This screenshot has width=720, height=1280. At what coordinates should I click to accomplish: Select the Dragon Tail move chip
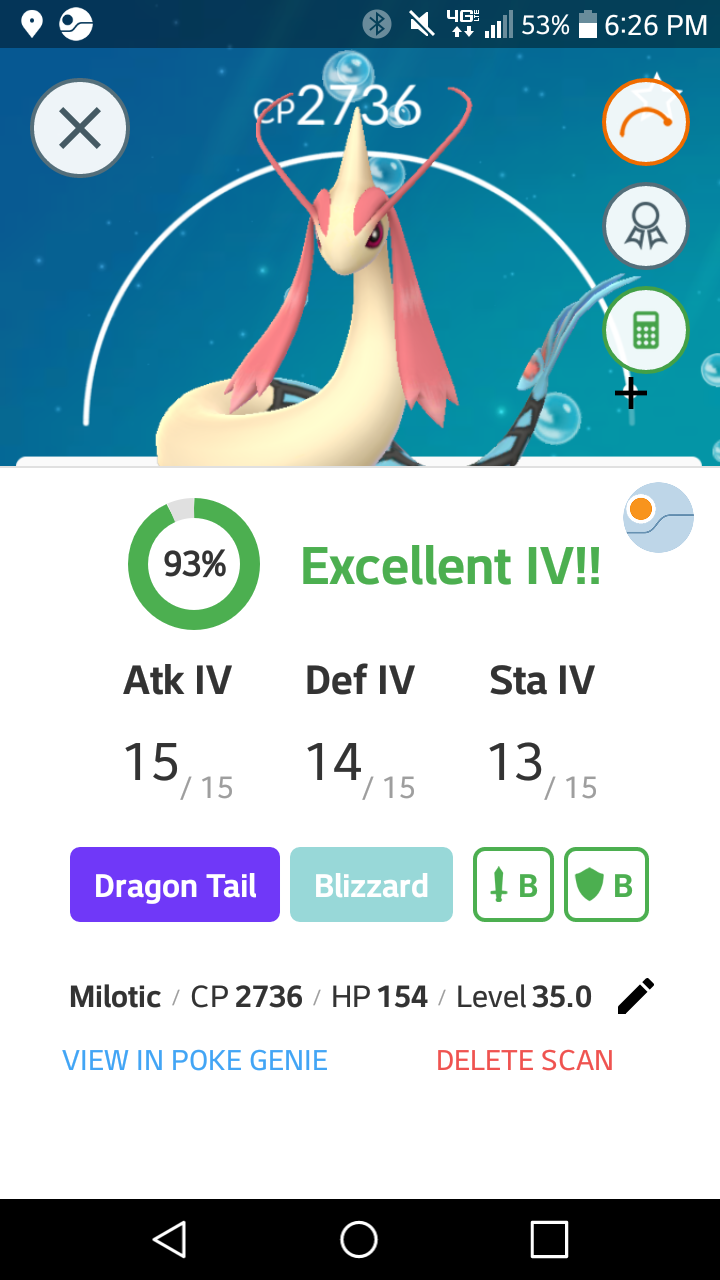pyautogui.click(x=175, y=885)
